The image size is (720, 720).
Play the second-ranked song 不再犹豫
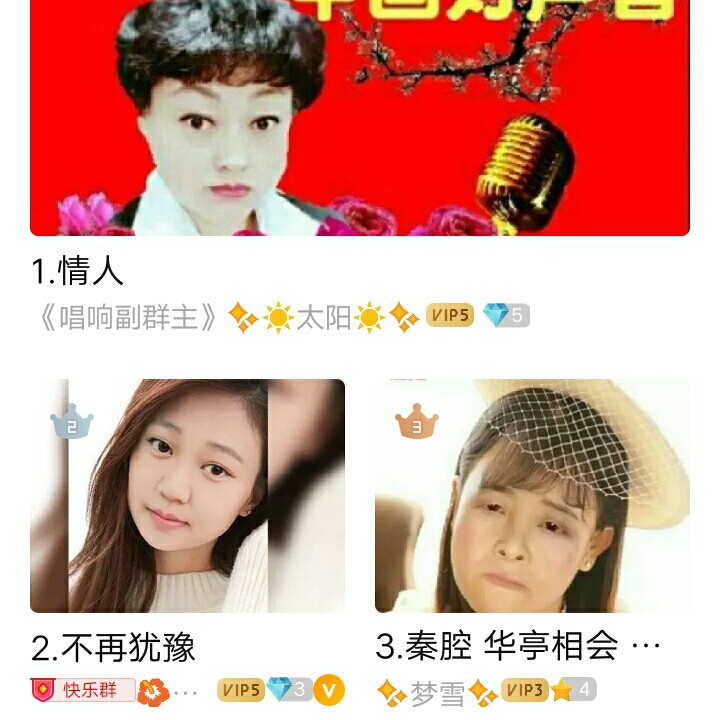pos(187,495)
